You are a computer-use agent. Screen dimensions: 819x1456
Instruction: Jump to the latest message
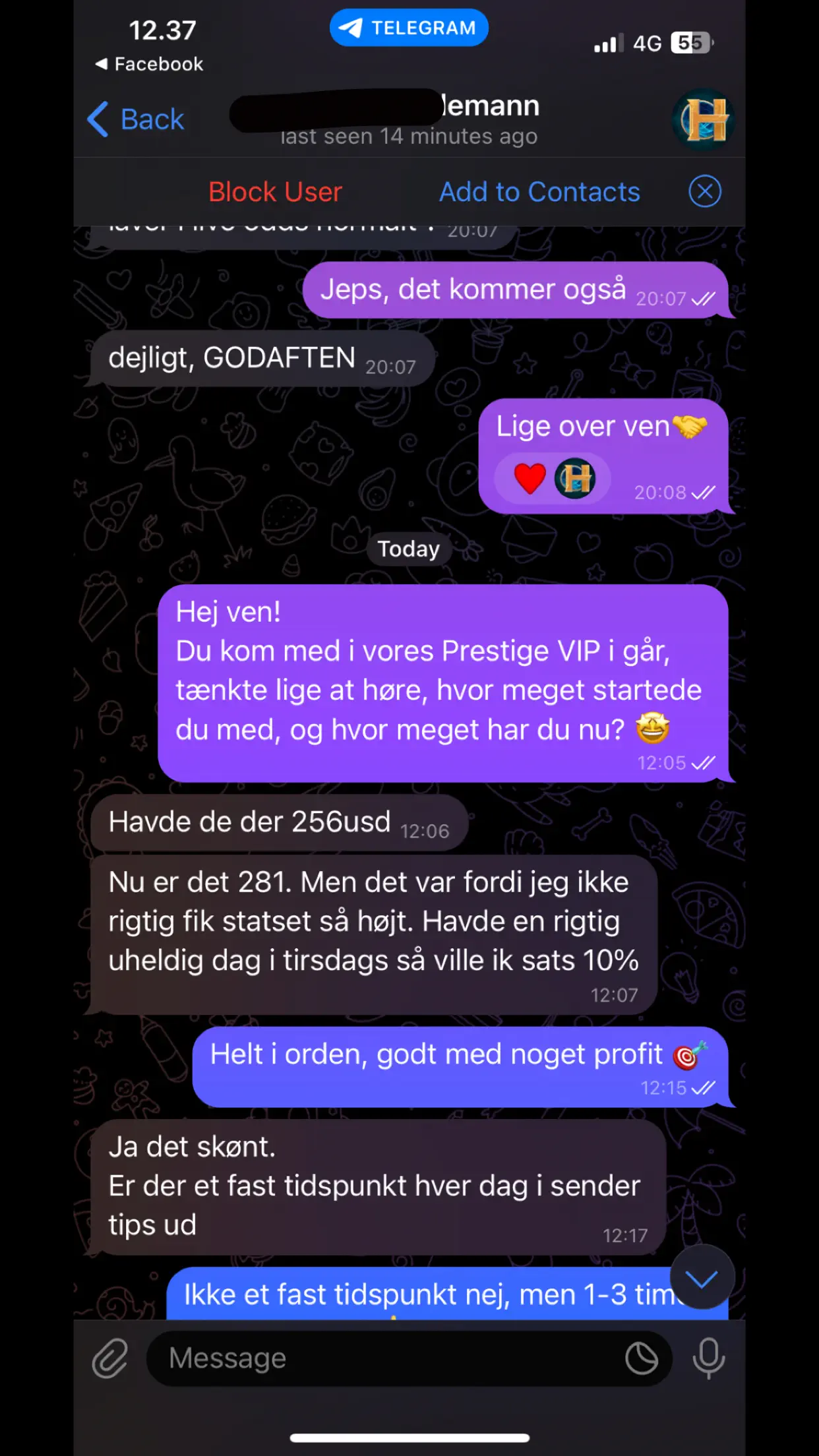click(702, 1277)
